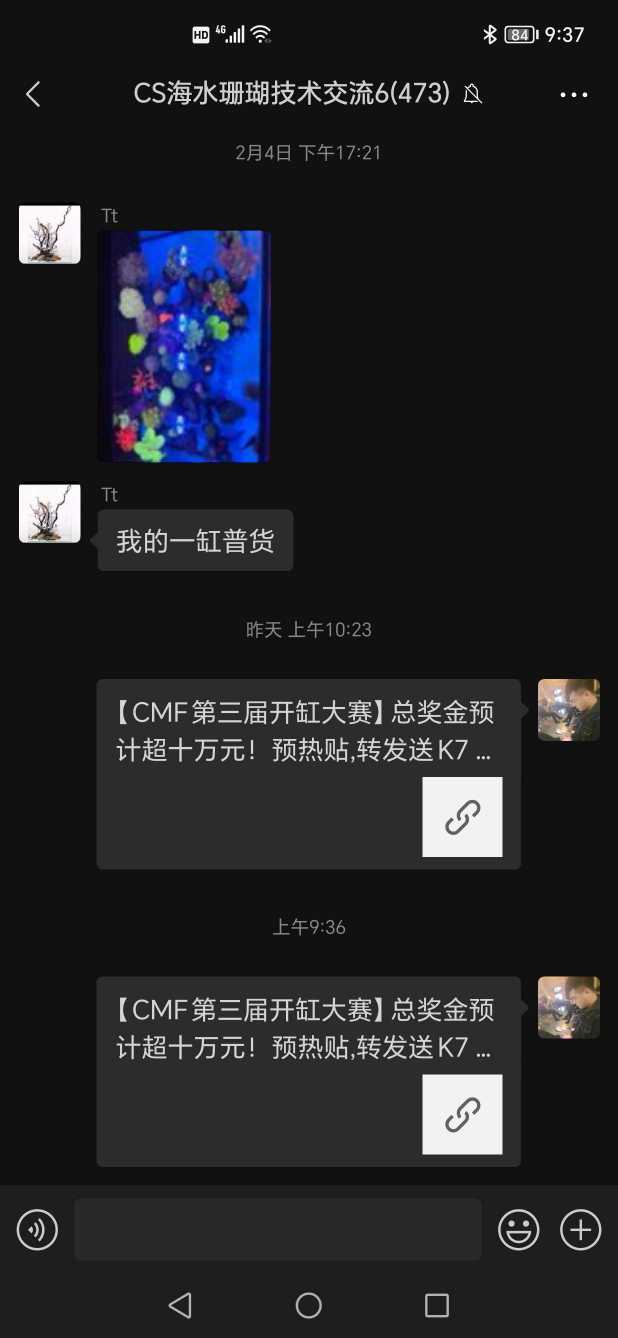Screen dimensions: 618x1338
Task: Open the emoji sticker panel
Action: pyautogui.click(x=518, y=1229)
